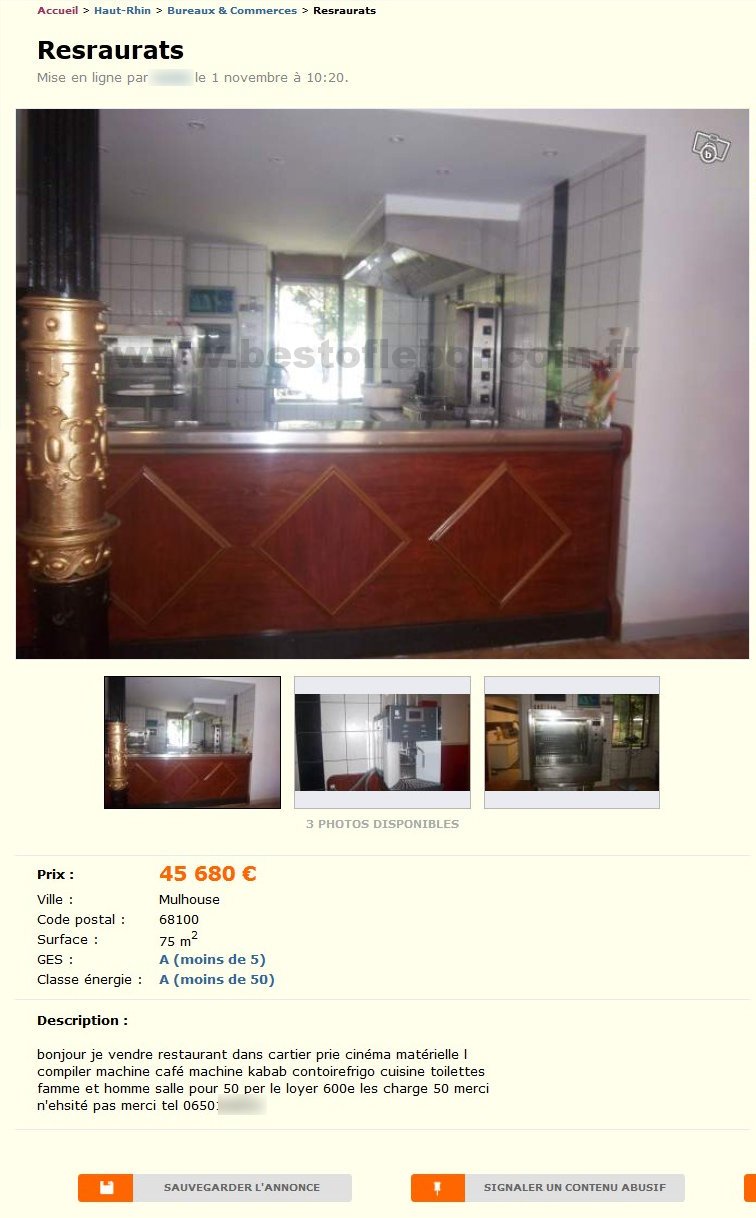Open the Accueil breadcrumb link
This screenshot has width=756, height=1218.
coord(57,10)
